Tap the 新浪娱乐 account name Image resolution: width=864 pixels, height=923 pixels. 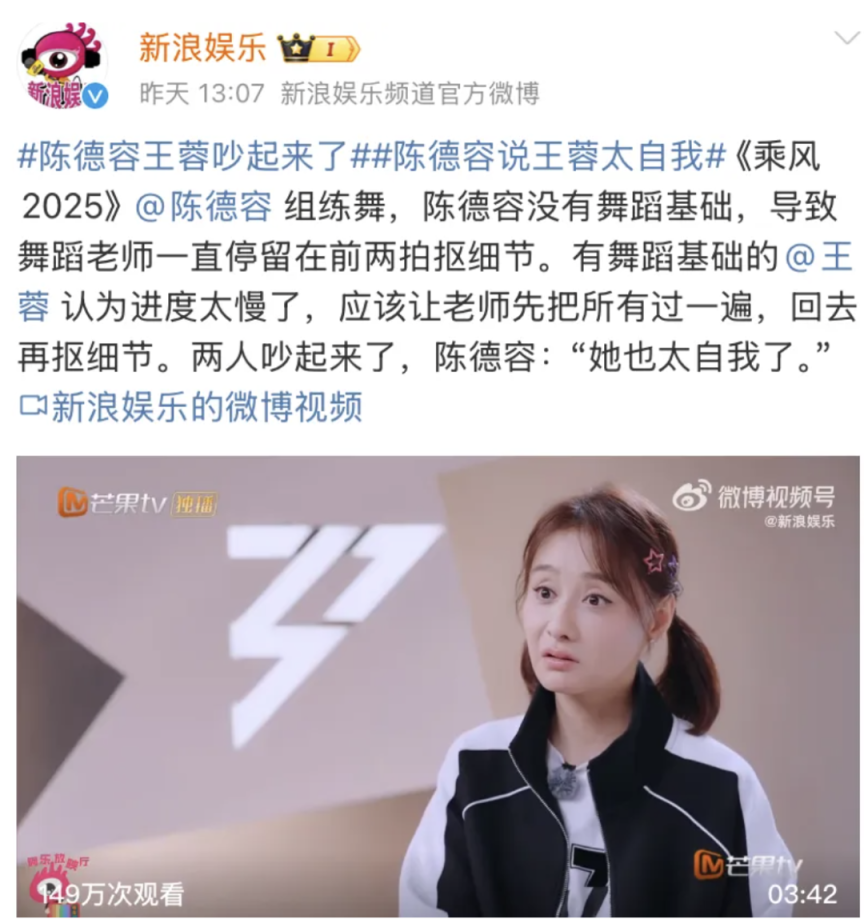202,46
